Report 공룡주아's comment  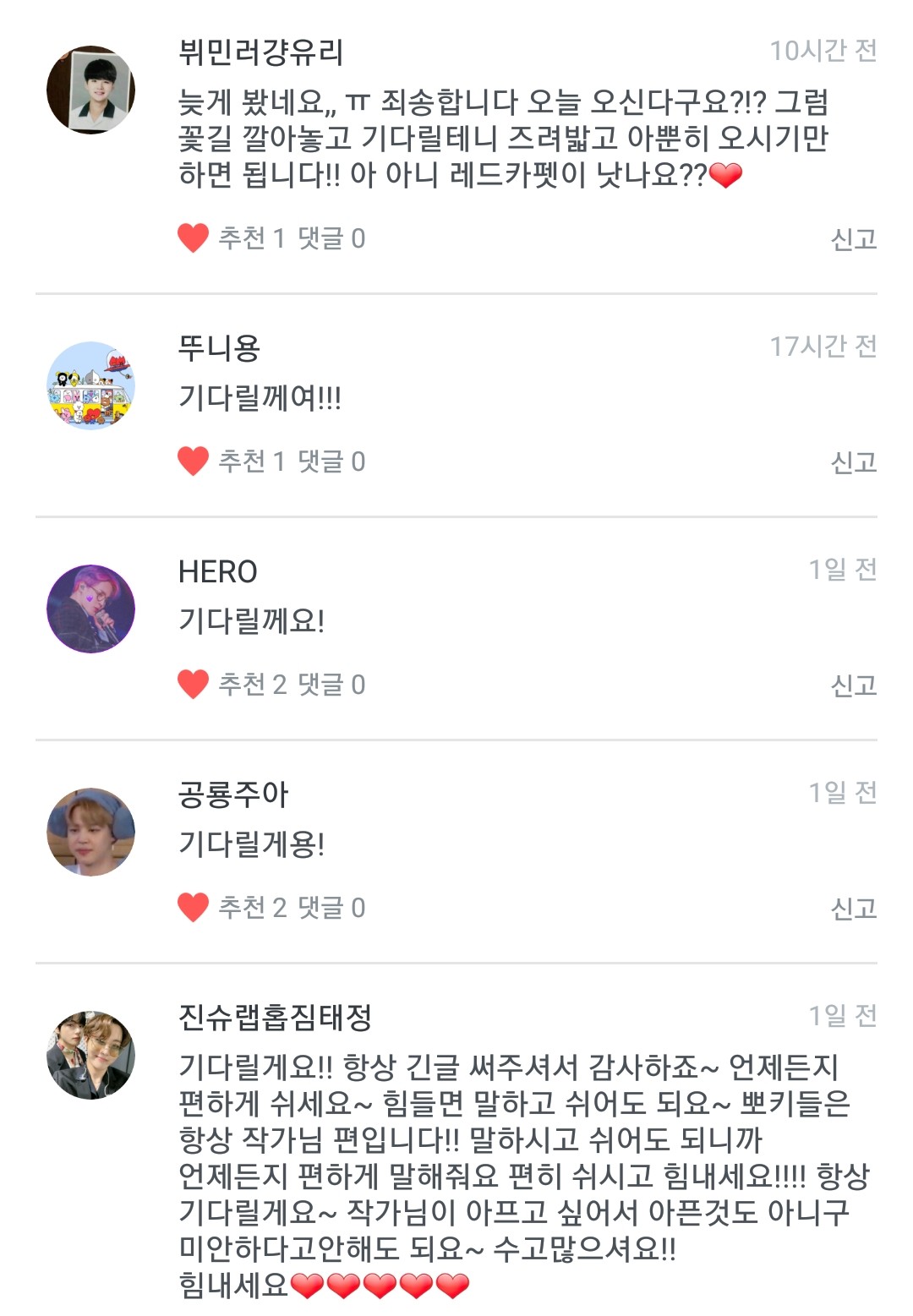(853, 909)
